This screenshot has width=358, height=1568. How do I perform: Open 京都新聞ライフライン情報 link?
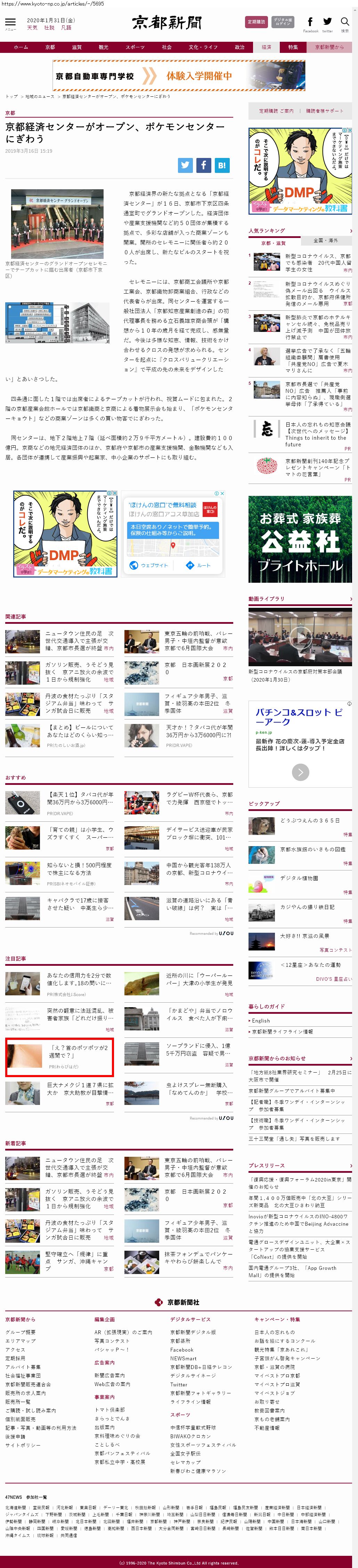(282, 1032)
